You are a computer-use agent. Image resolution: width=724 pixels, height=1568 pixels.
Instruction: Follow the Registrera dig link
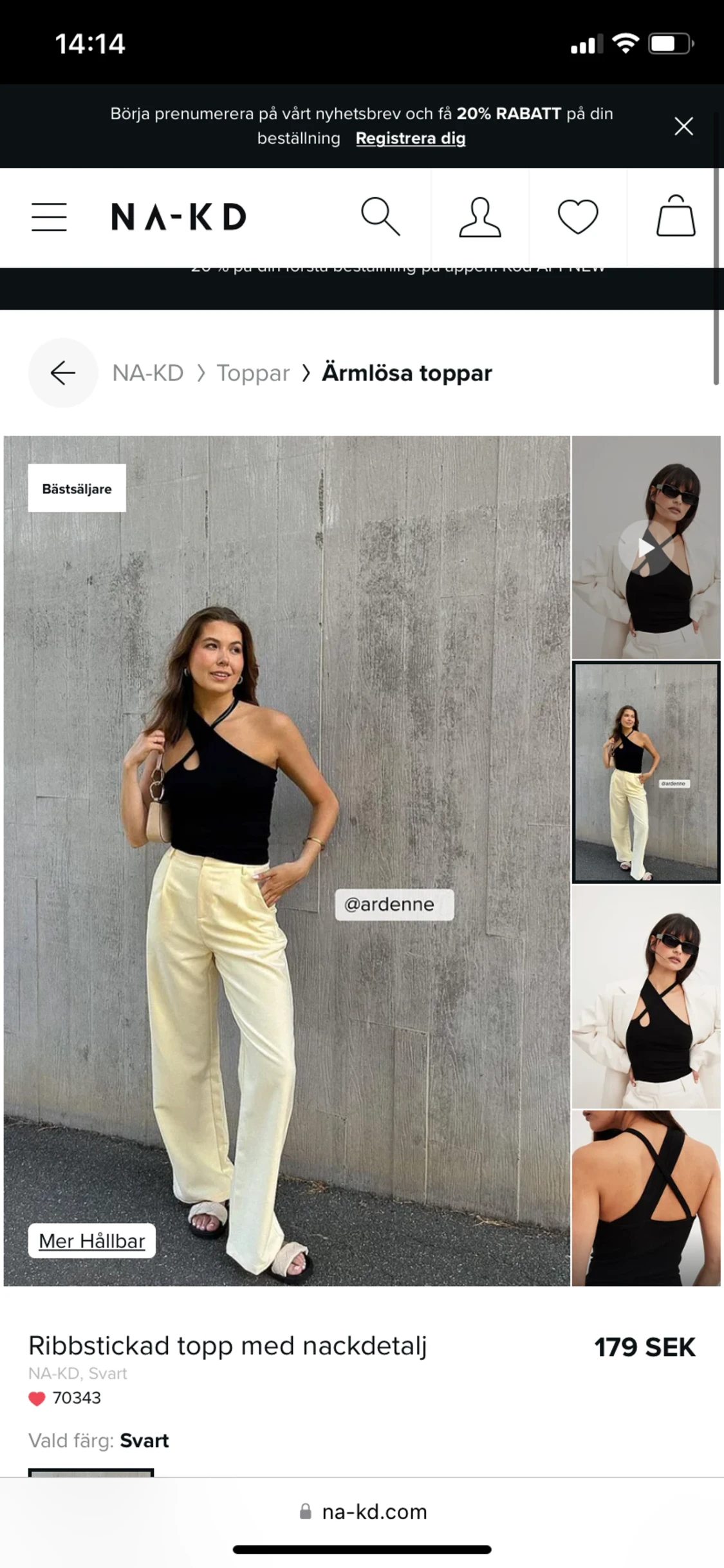(x=410, y=138)
